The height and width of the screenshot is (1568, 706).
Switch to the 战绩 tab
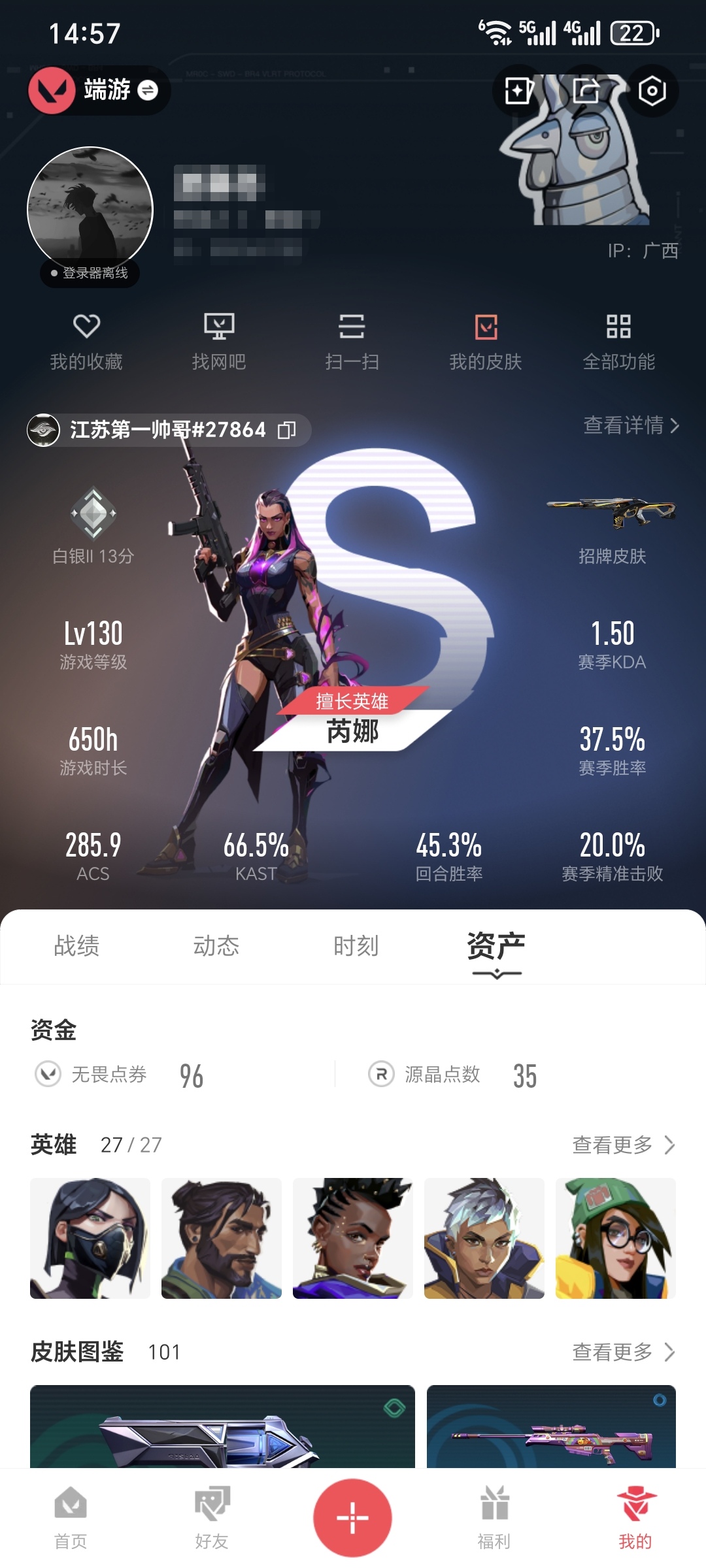(x=76, y=945)
